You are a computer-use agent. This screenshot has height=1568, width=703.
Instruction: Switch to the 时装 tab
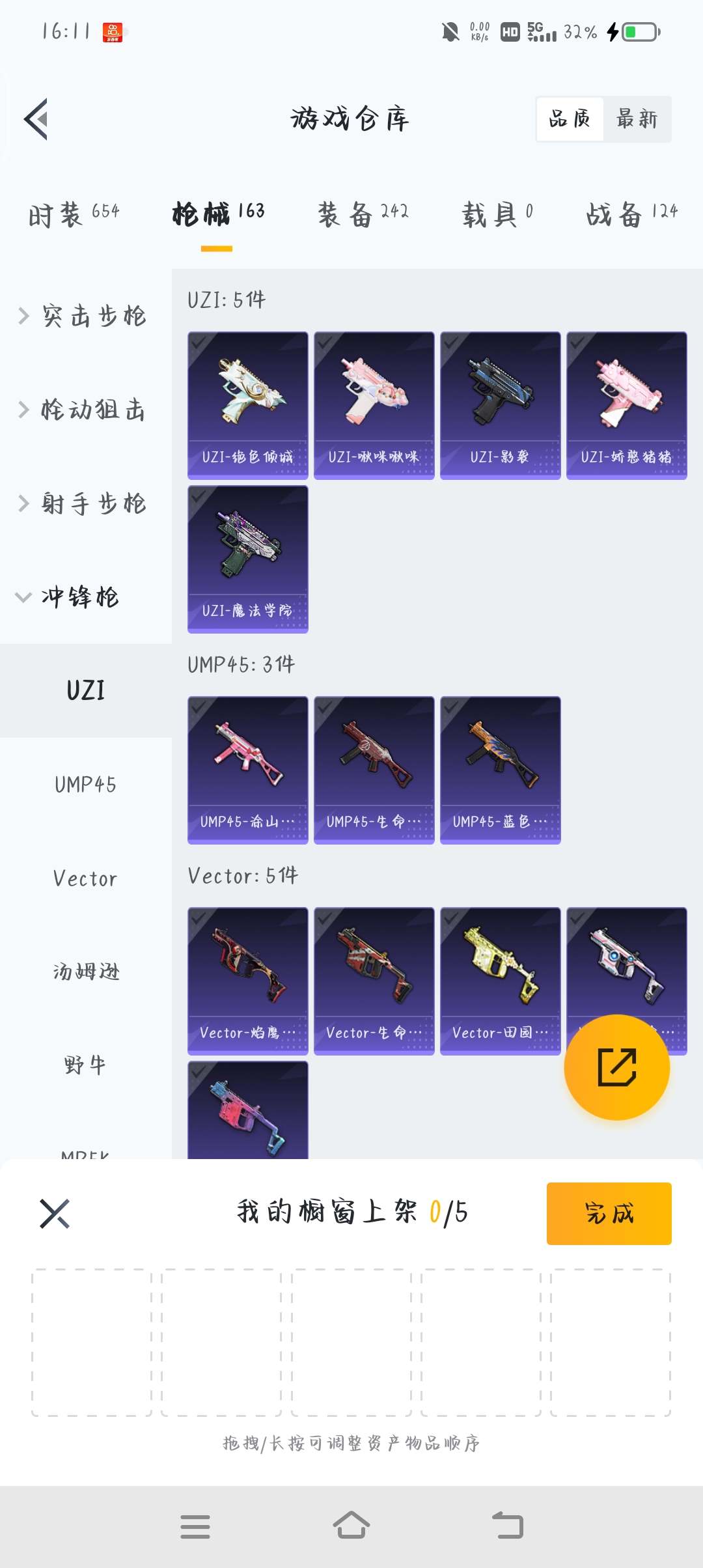pos(74,214)
